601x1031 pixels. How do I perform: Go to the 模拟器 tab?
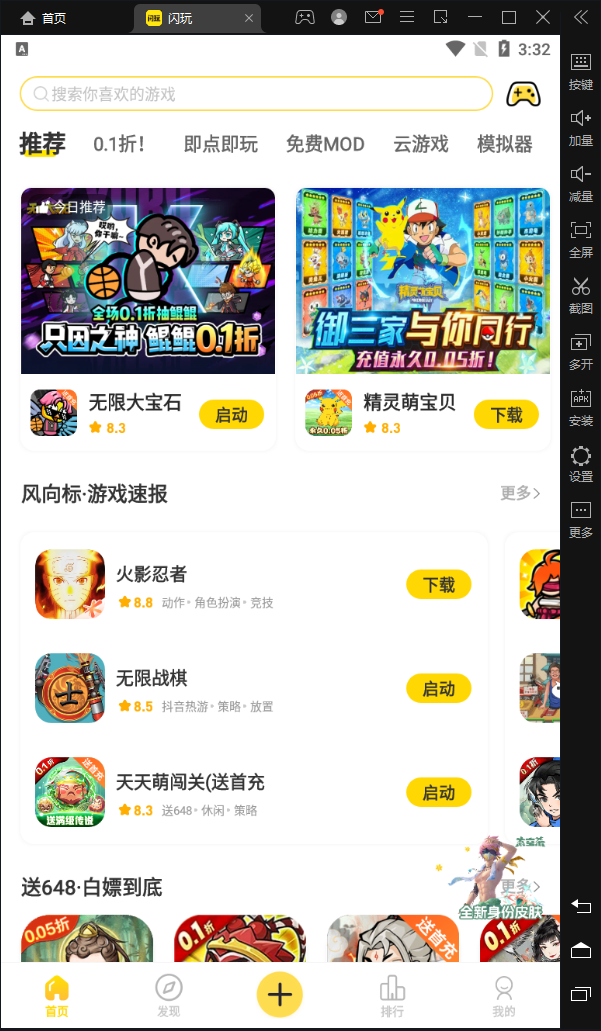tap(504, 144)
